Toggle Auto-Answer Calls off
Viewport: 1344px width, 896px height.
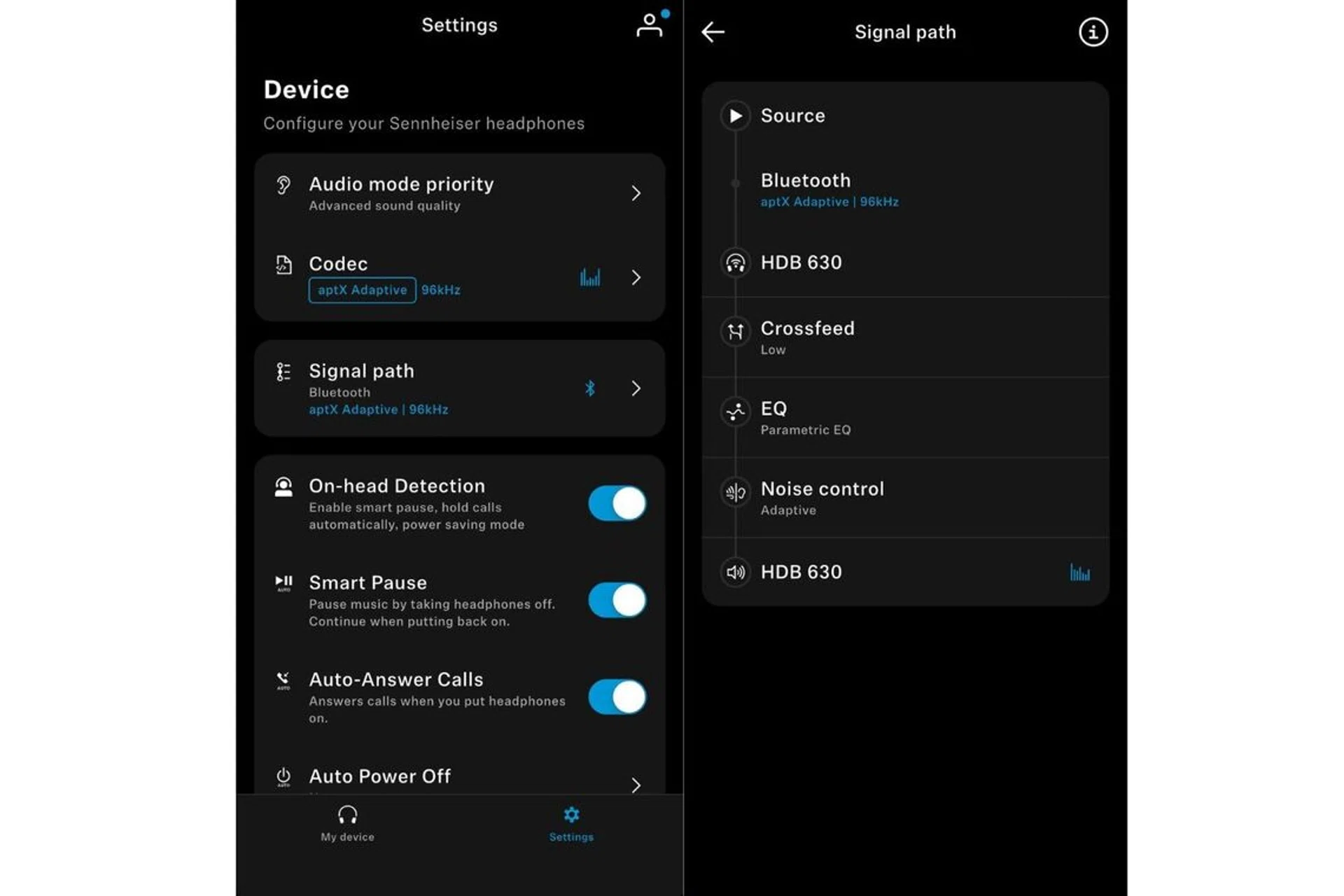pyautogui.click(x=617, y=696)
